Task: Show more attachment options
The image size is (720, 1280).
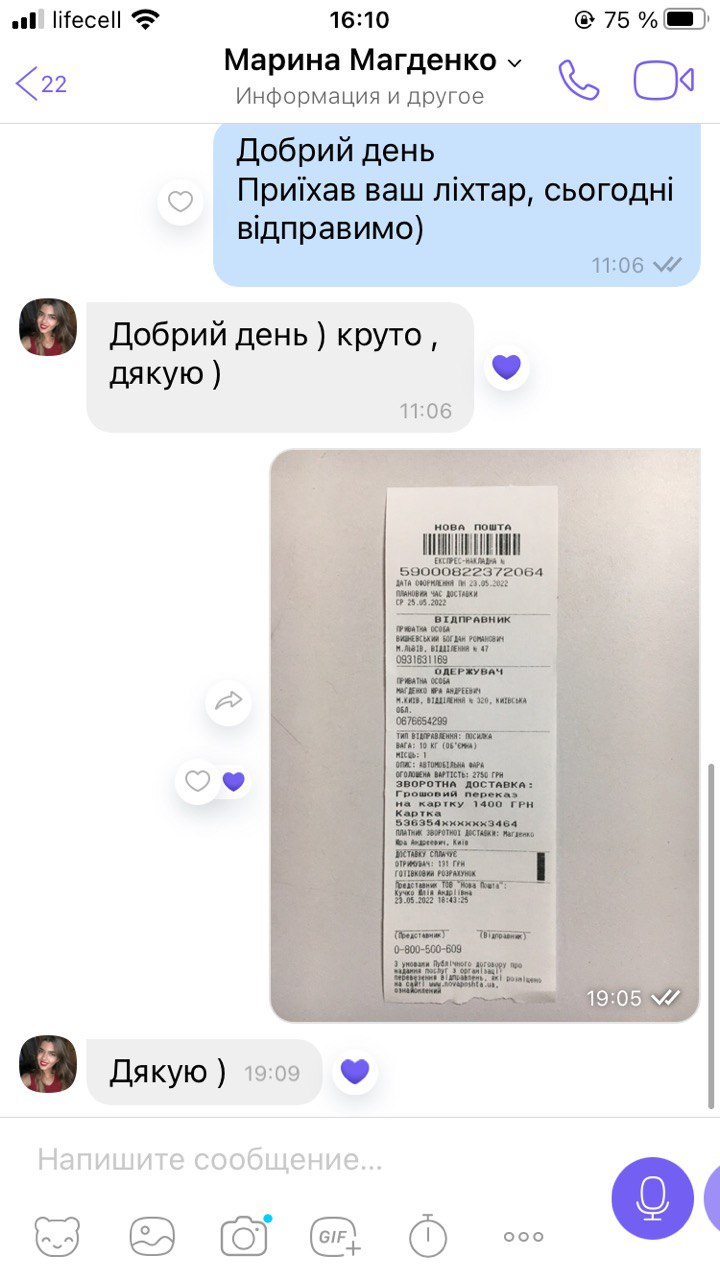Action: pyautogui.click(x=523, y=1237)
